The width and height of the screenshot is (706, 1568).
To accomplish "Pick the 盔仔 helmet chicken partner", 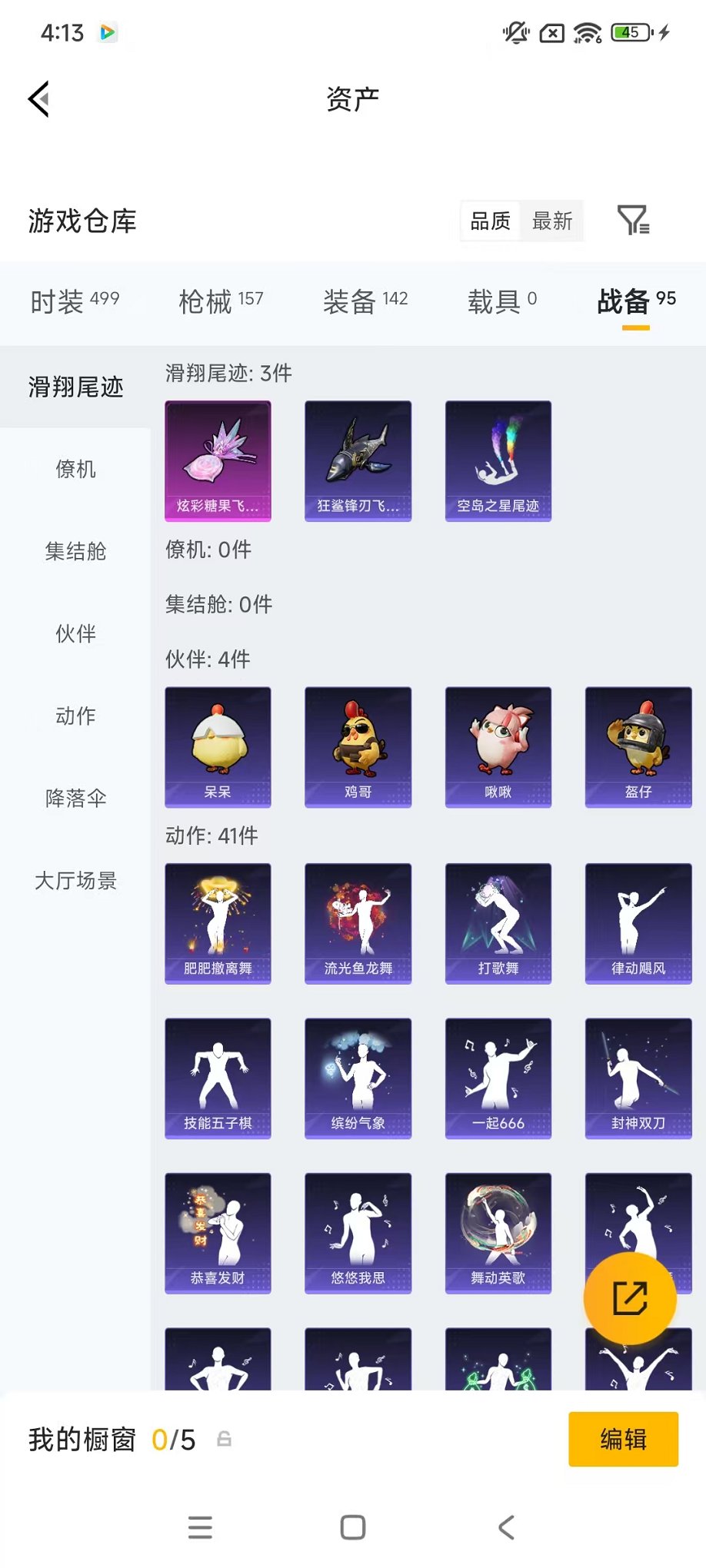I will (x=638, y=746).
